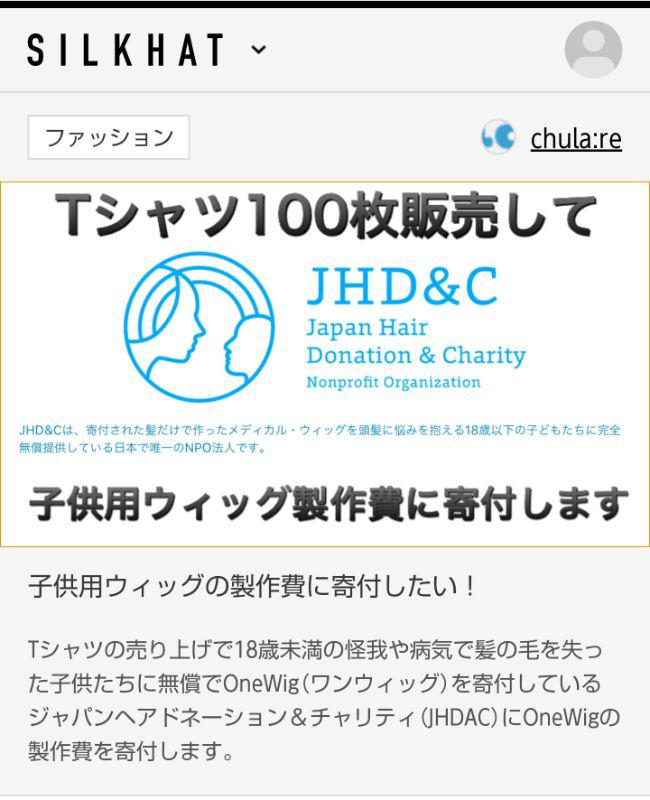The width and height of the screenshot is (650, 800).
Task: Open the JHD&C project banner image
Action: 324,364
